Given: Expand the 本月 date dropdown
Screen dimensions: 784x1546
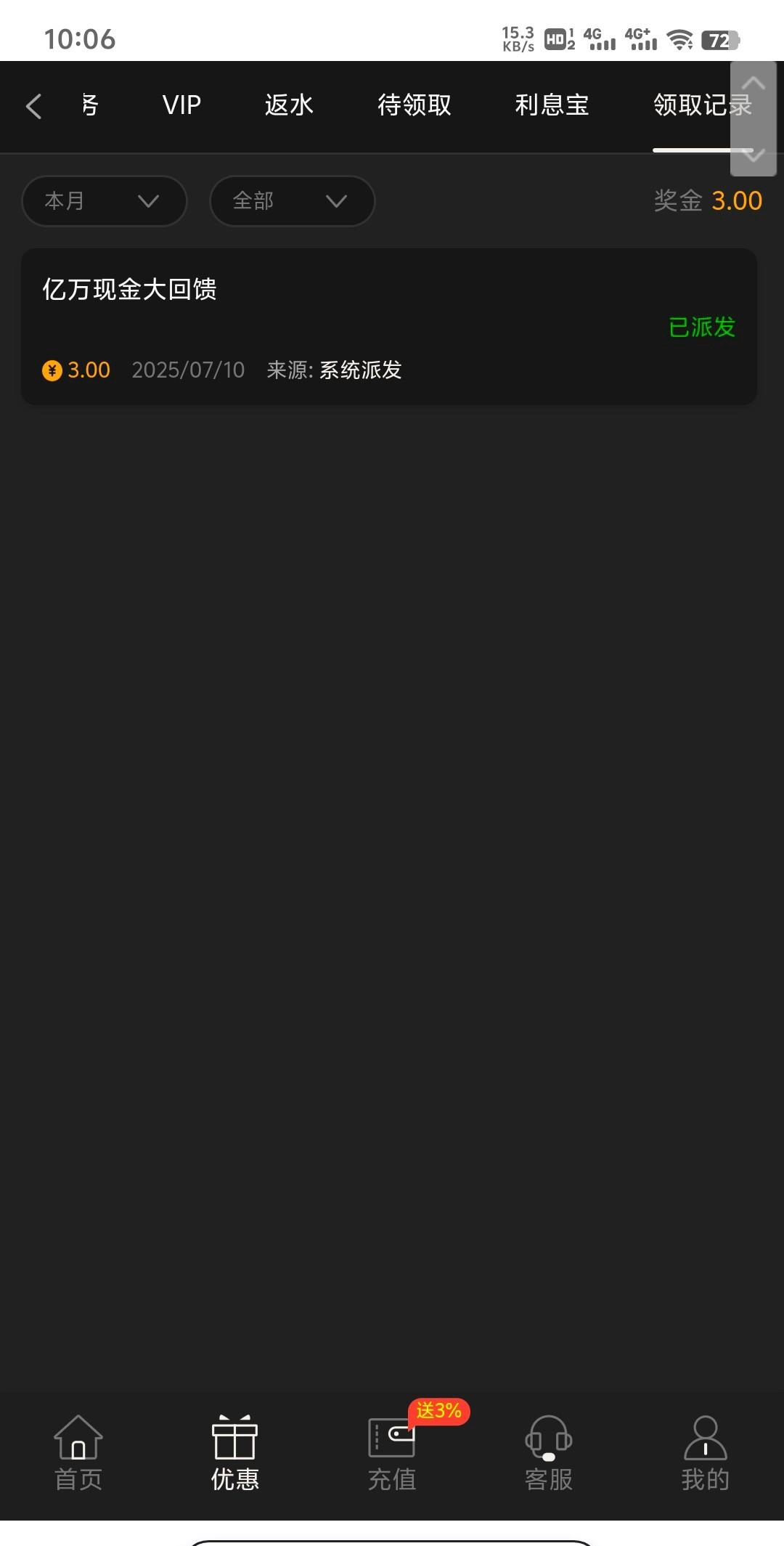Looking at the screenshot, I should [105, 201].
